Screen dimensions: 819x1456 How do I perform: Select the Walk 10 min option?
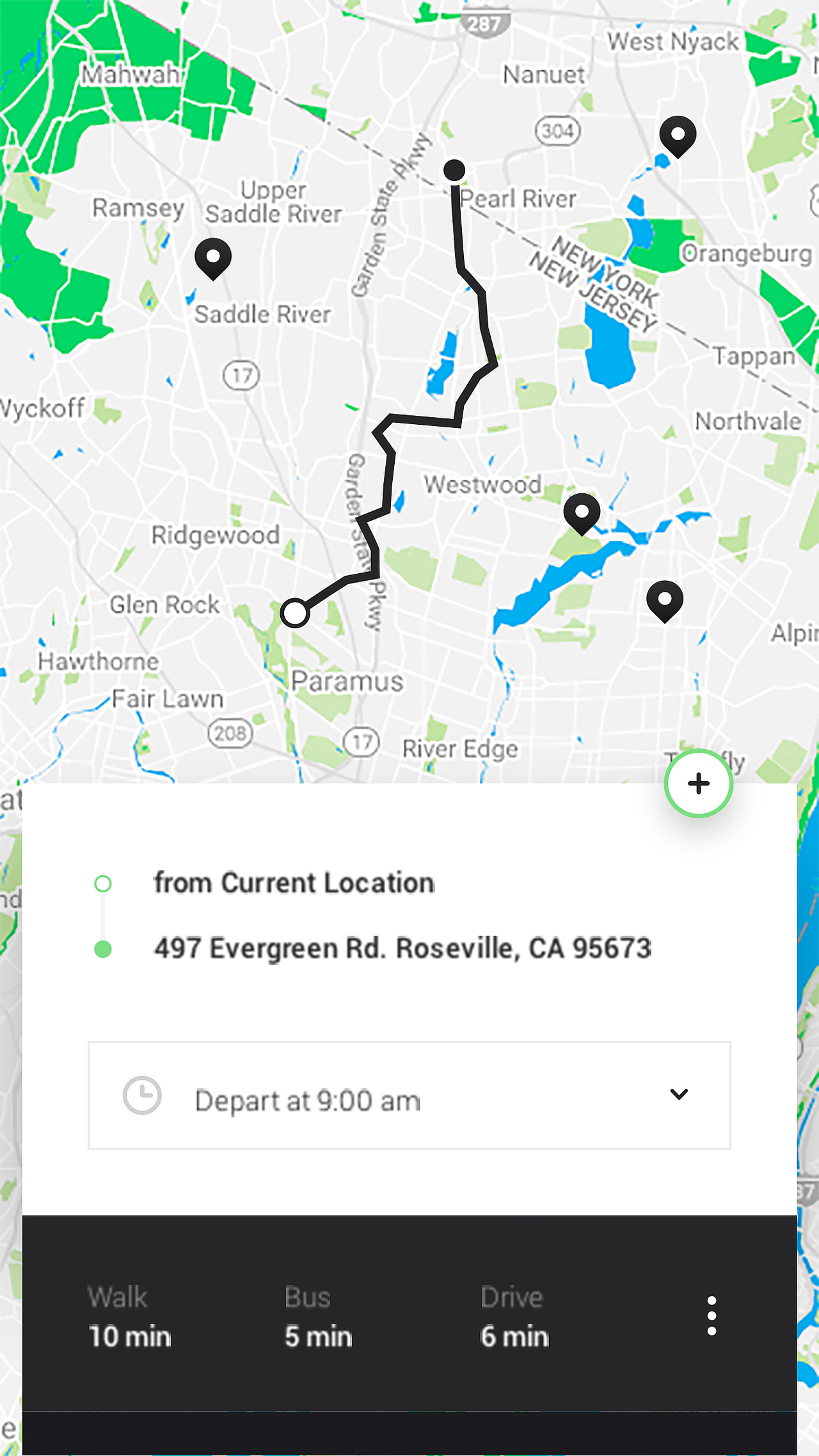(x=130, y=1317)
